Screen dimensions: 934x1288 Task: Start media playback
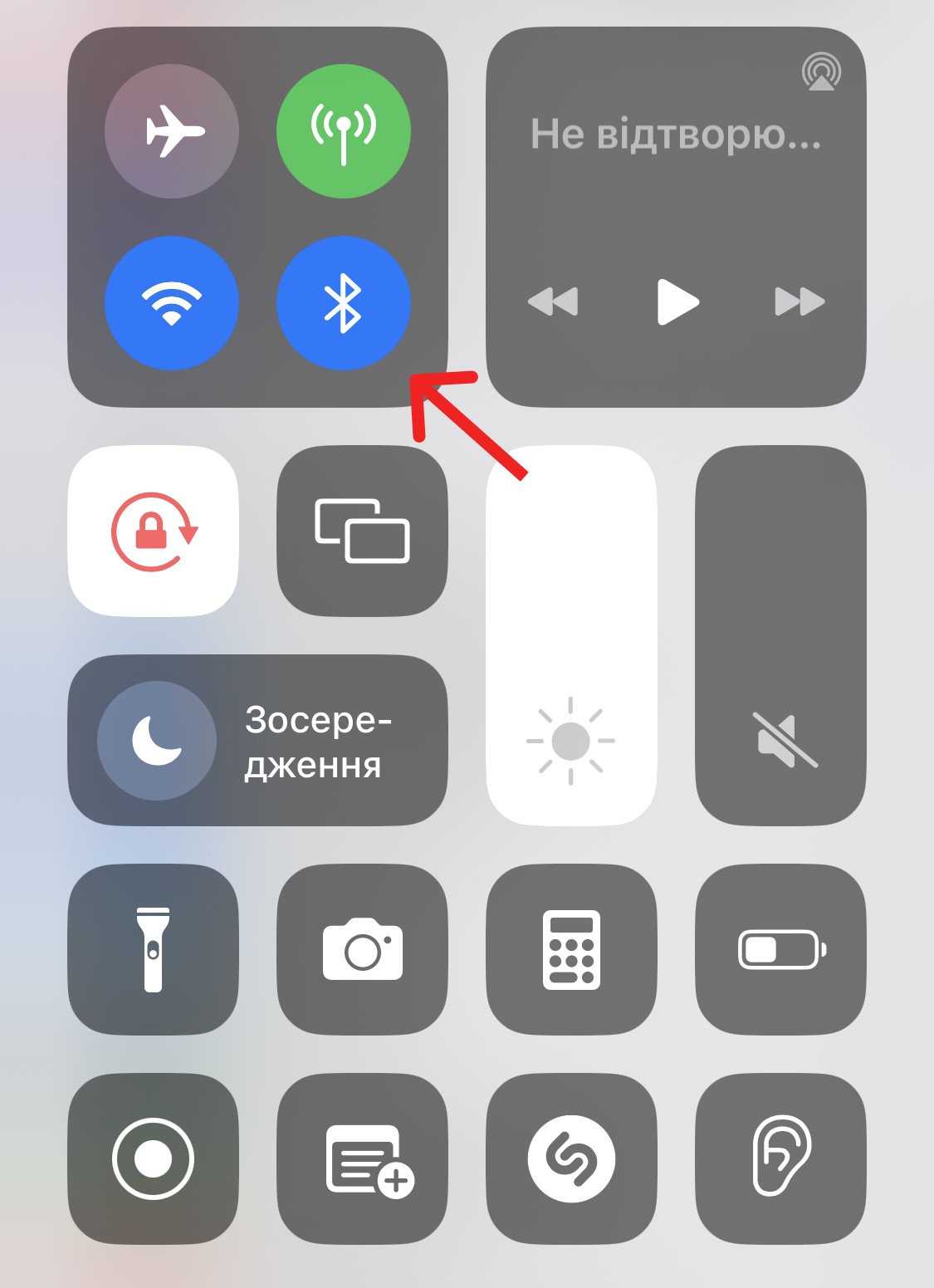(x=677, y=301)
